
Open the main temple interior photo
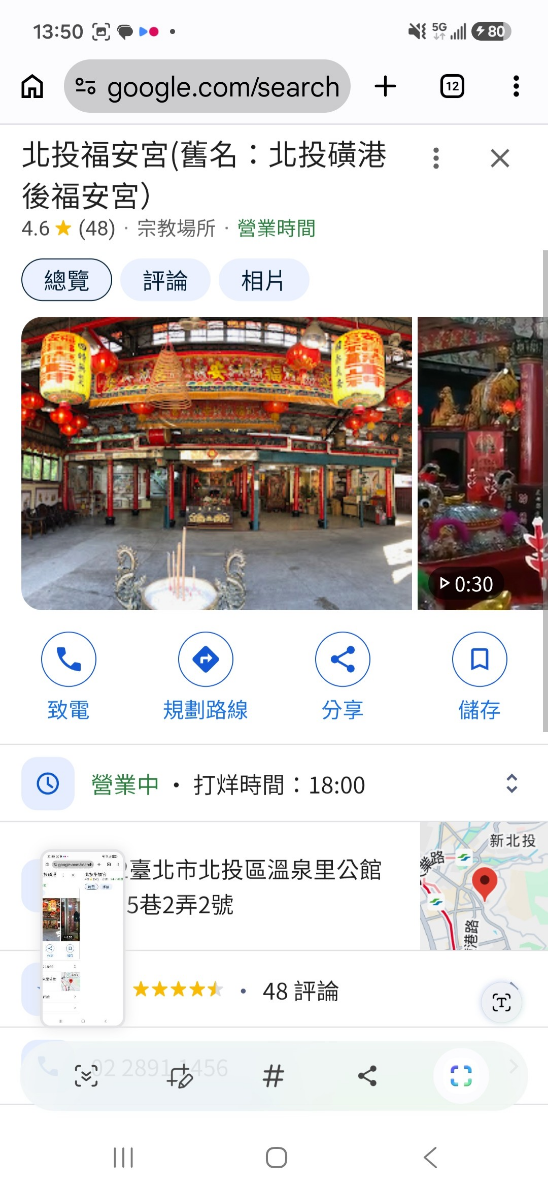tap(217, 464)
